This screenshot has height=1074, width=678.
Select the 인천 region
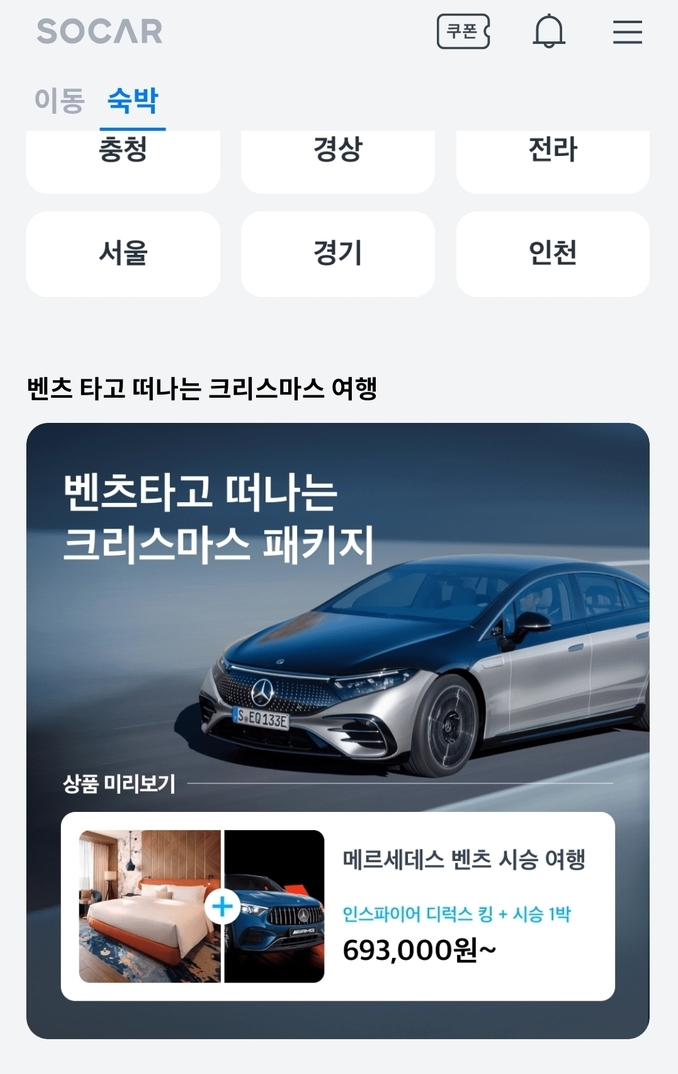[x=553, y=253]
